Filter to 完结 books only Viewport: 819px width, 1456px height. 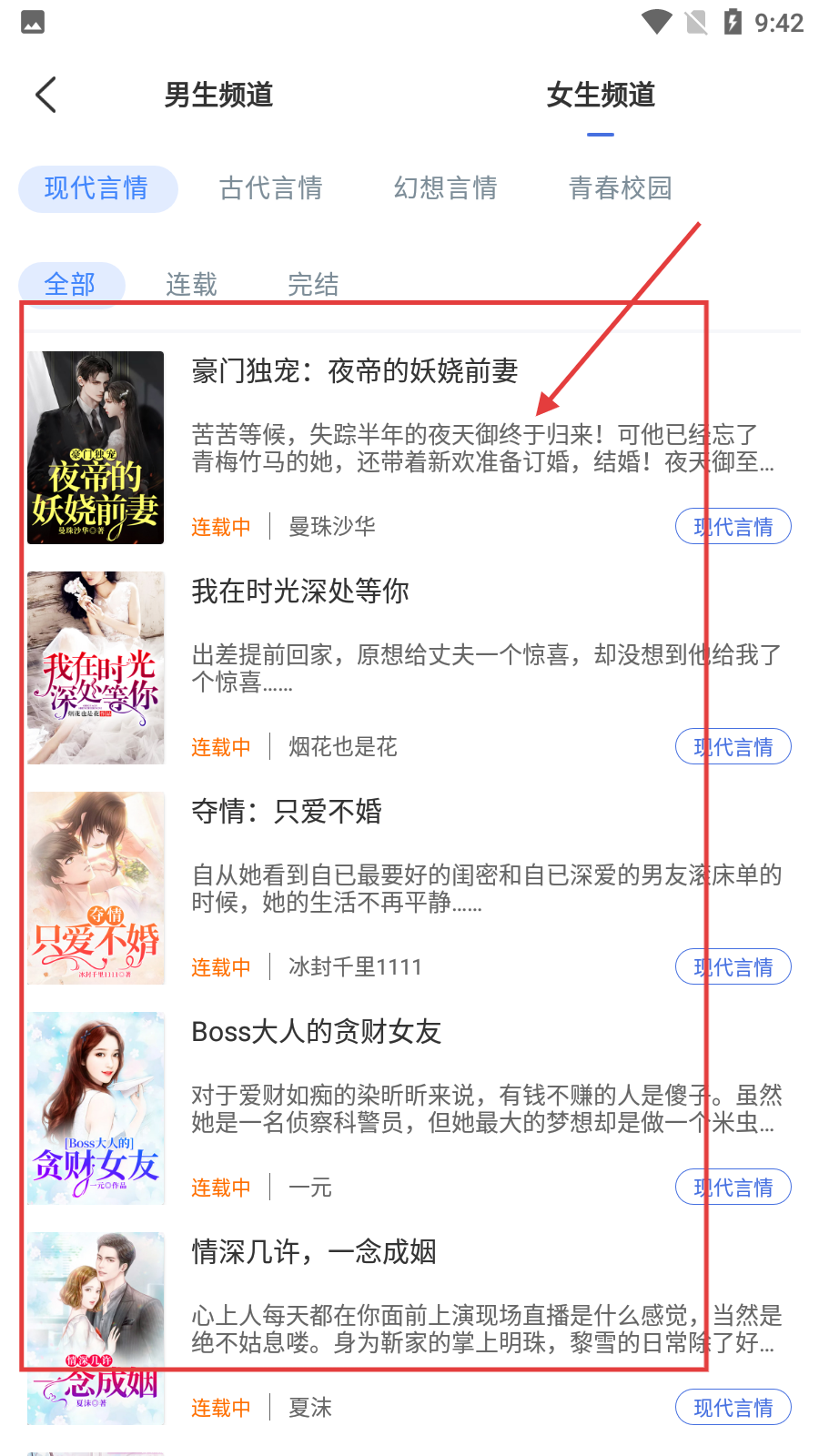pos(313,285)
